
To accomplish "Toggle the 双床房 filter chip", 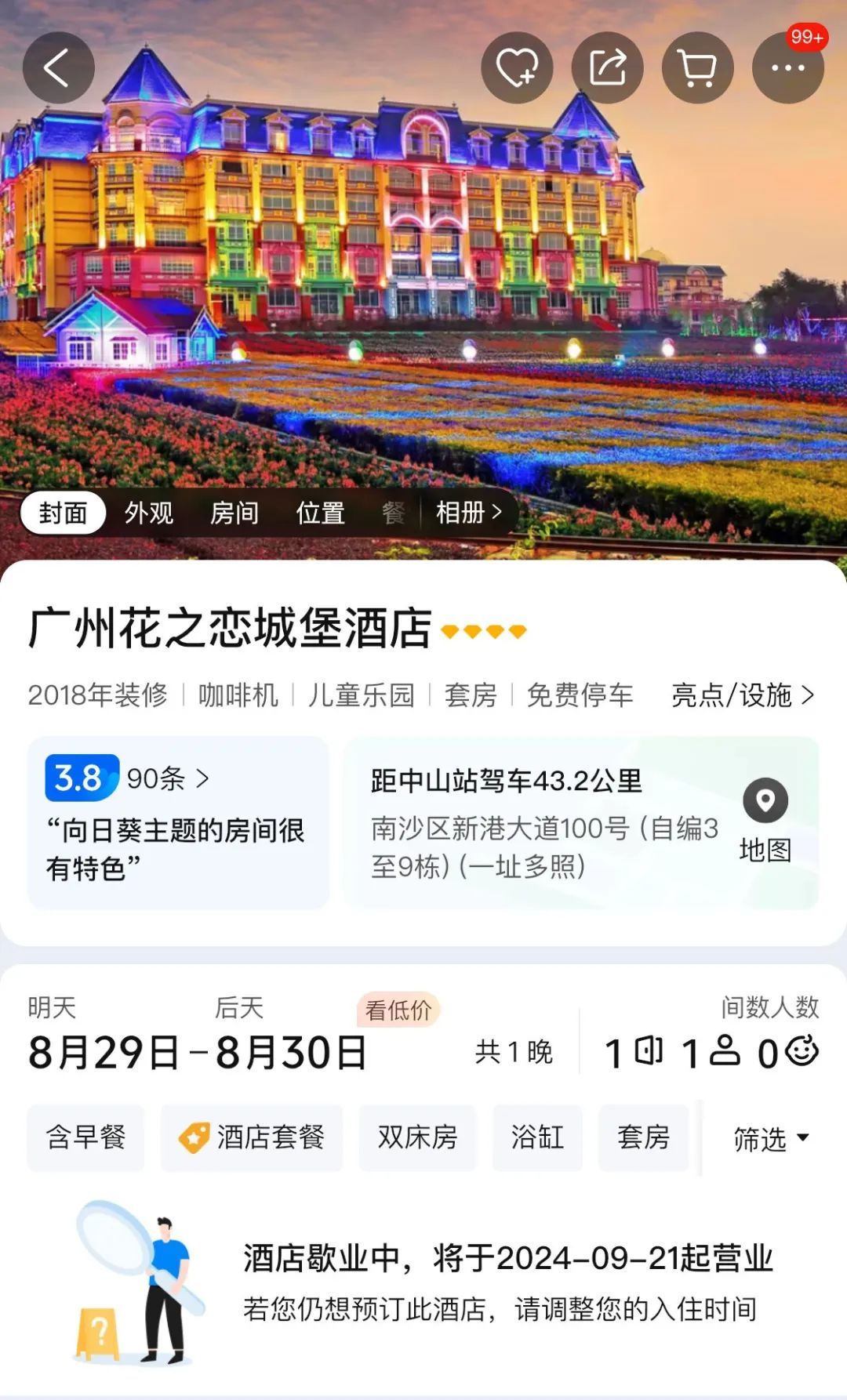I will coord(417,1138).
